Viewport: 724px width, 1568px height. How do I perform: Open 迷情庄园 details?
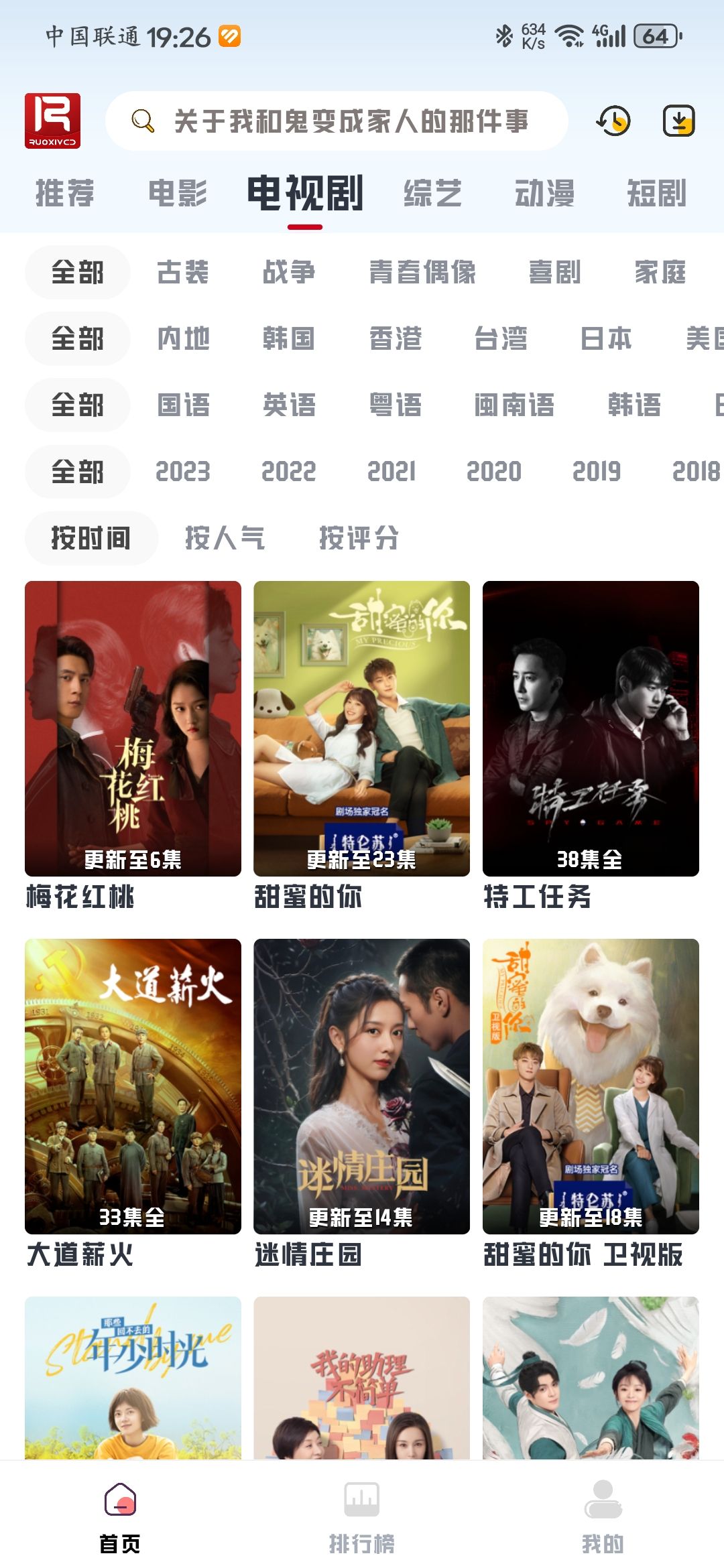tap(361, 1087)
